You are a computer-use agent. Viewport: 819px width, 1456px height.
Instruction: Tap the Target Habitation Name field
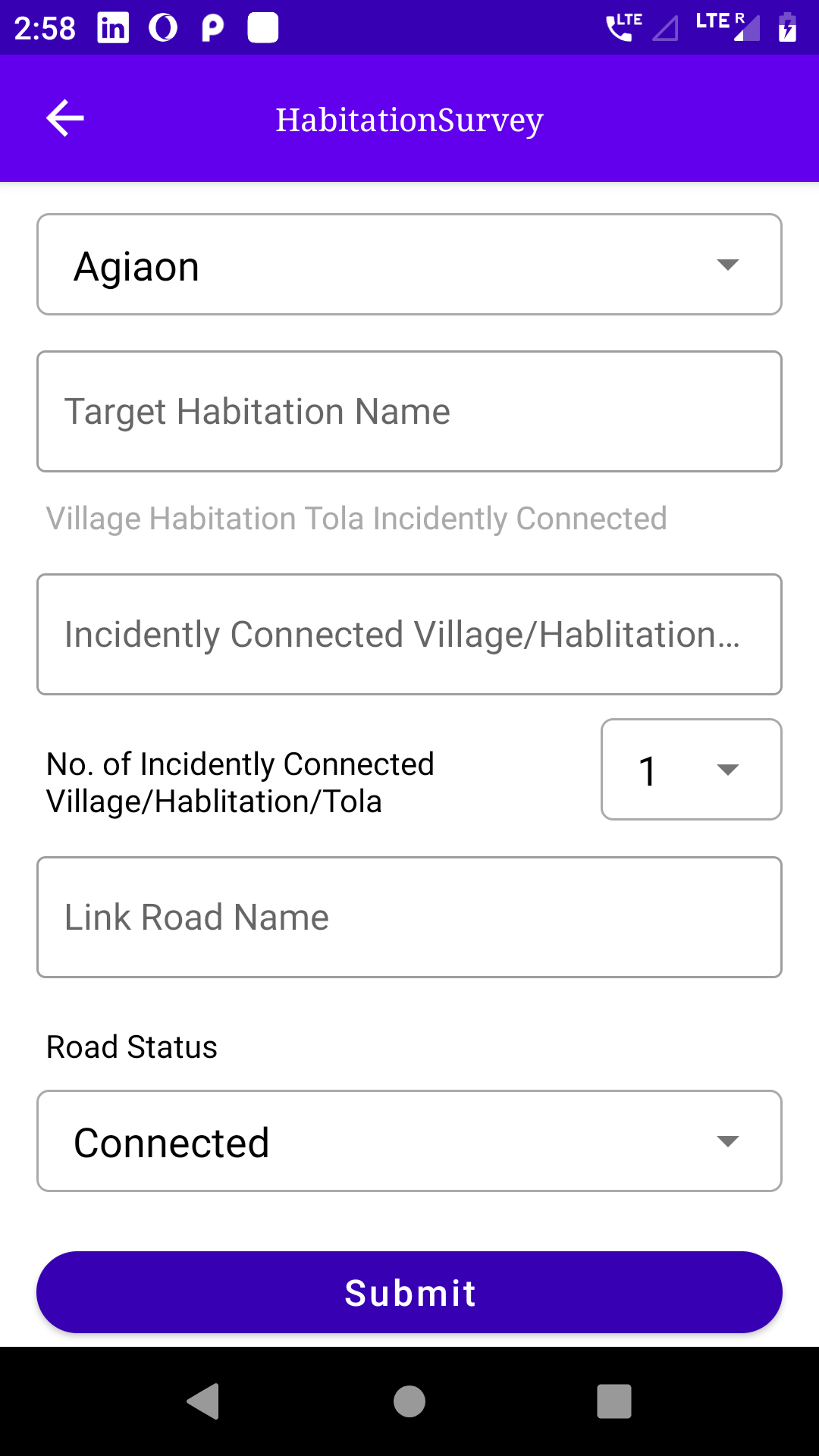(x=409, y=412)
